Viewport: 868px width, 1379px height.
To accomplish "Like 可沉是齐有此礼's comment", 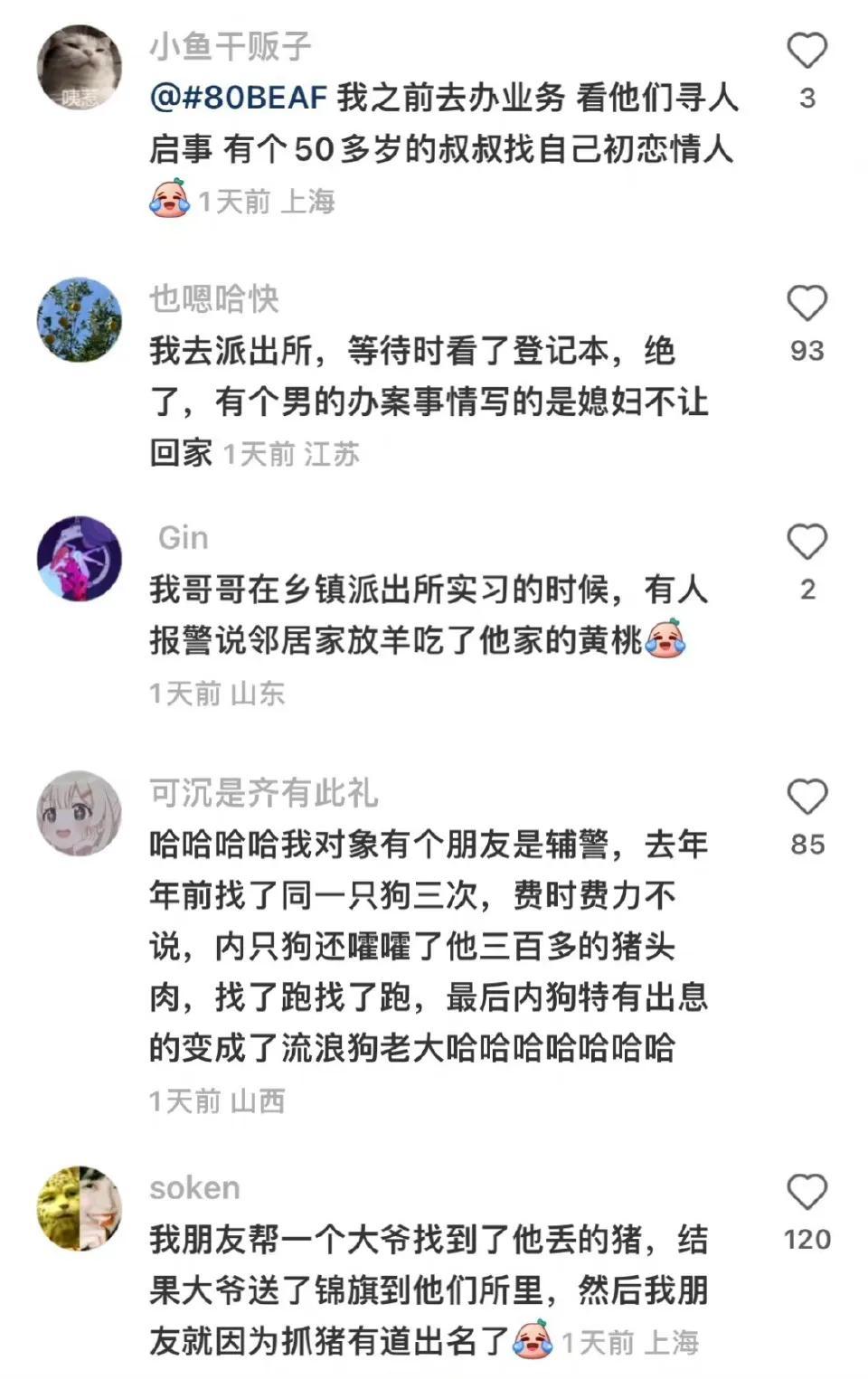I will coord(807,798).
